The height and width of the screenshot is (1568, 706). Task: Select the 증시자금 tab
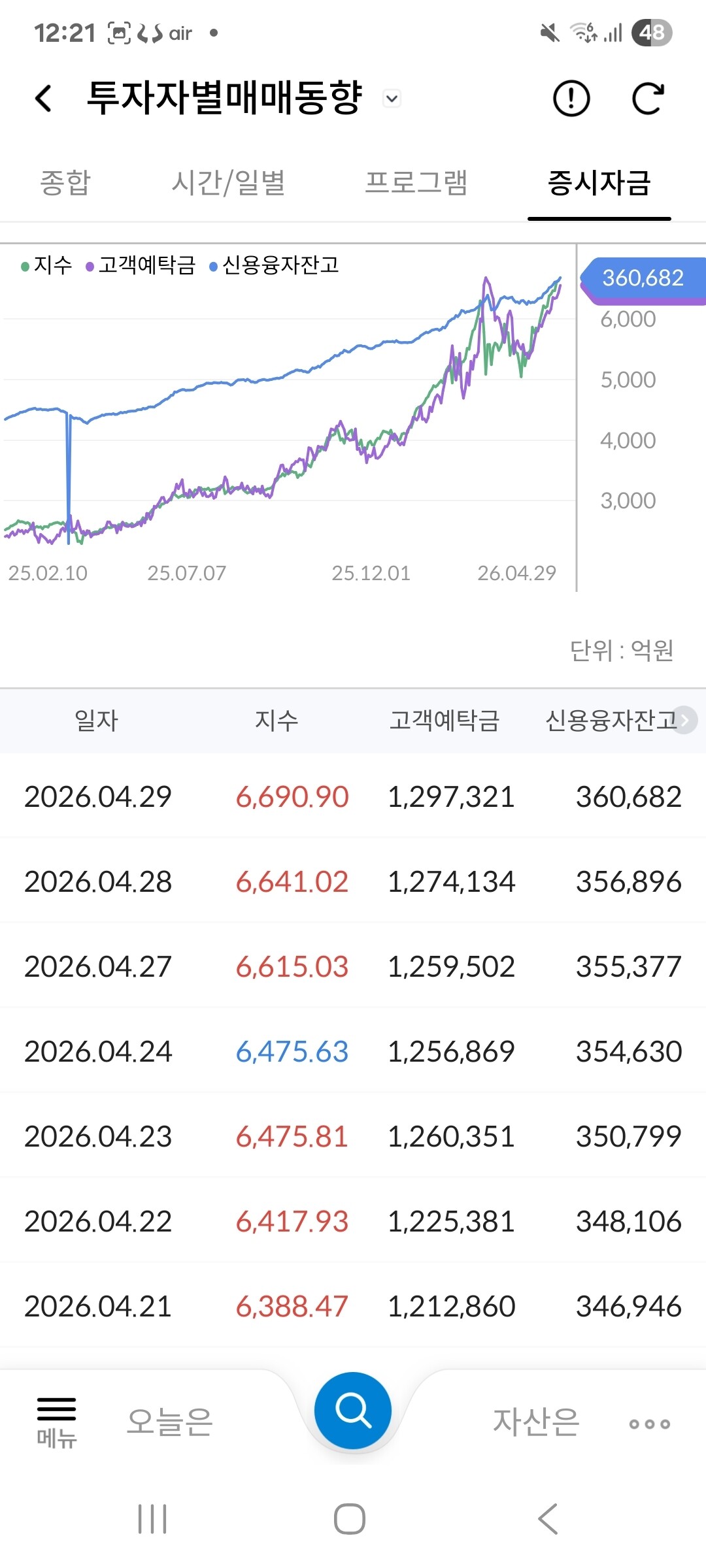click(599, 182)
